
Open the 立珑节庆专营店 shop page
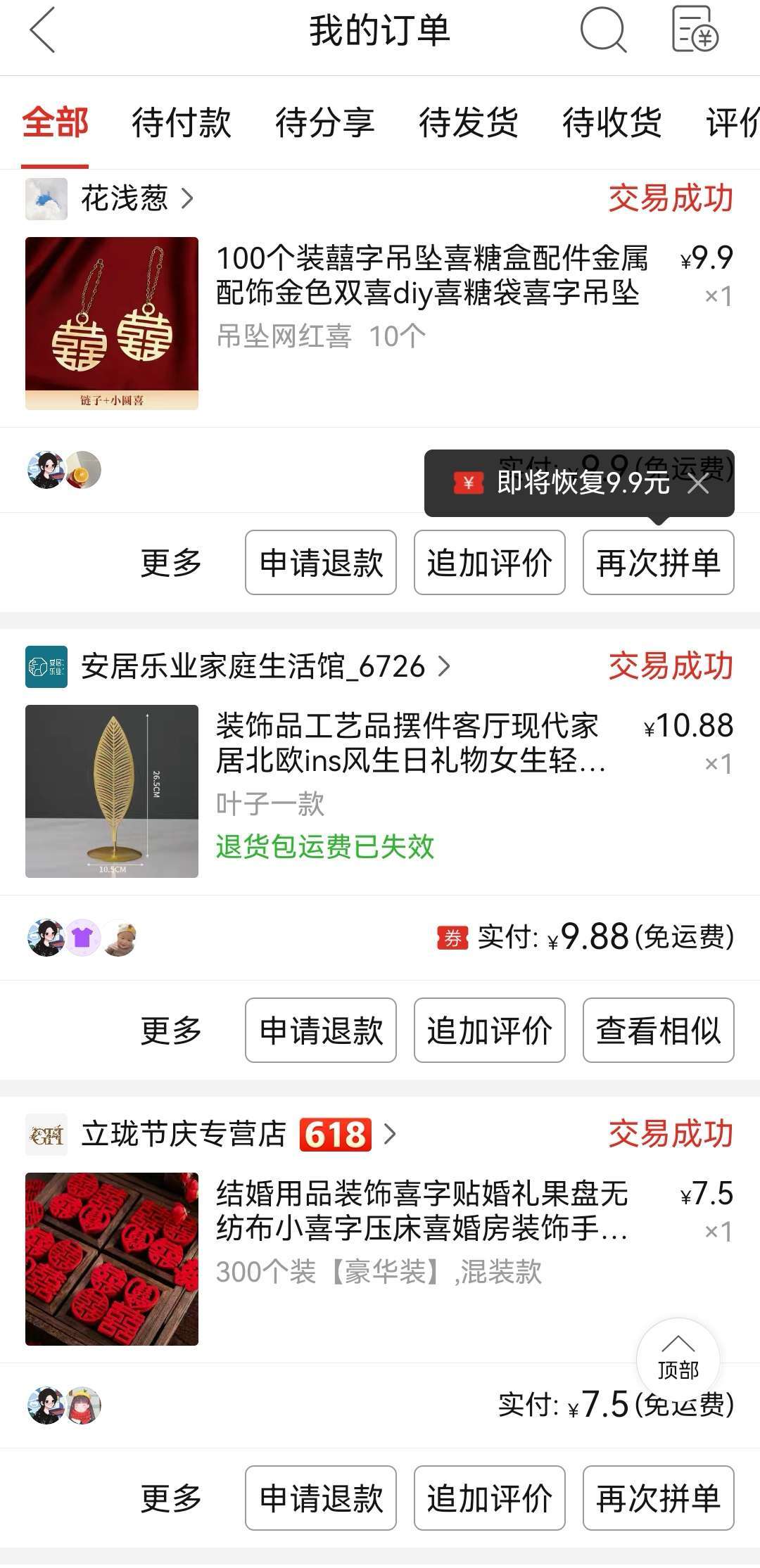click(184, 1134)
